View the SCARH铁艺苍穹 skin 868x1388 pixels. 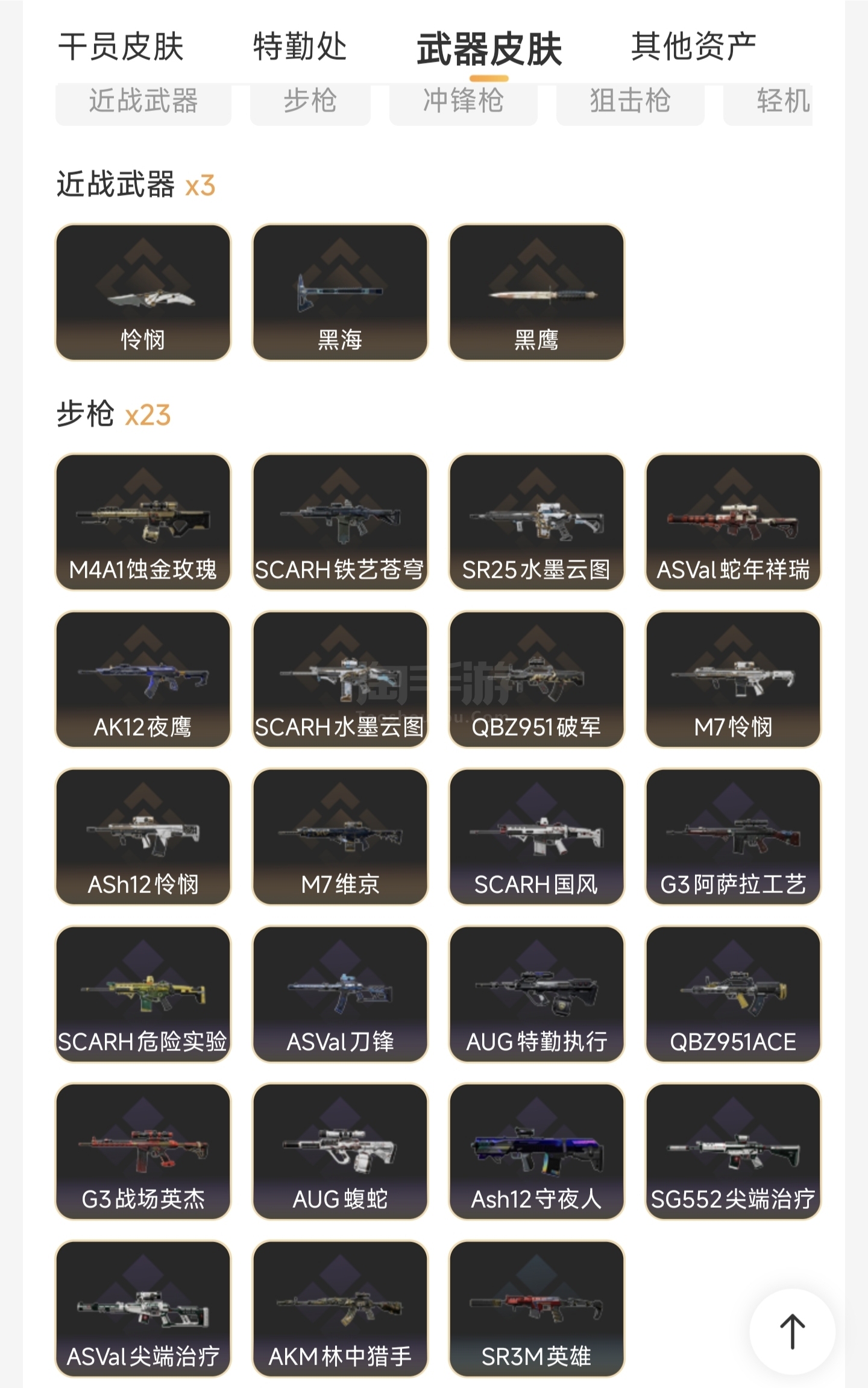[x=340, y=522]
